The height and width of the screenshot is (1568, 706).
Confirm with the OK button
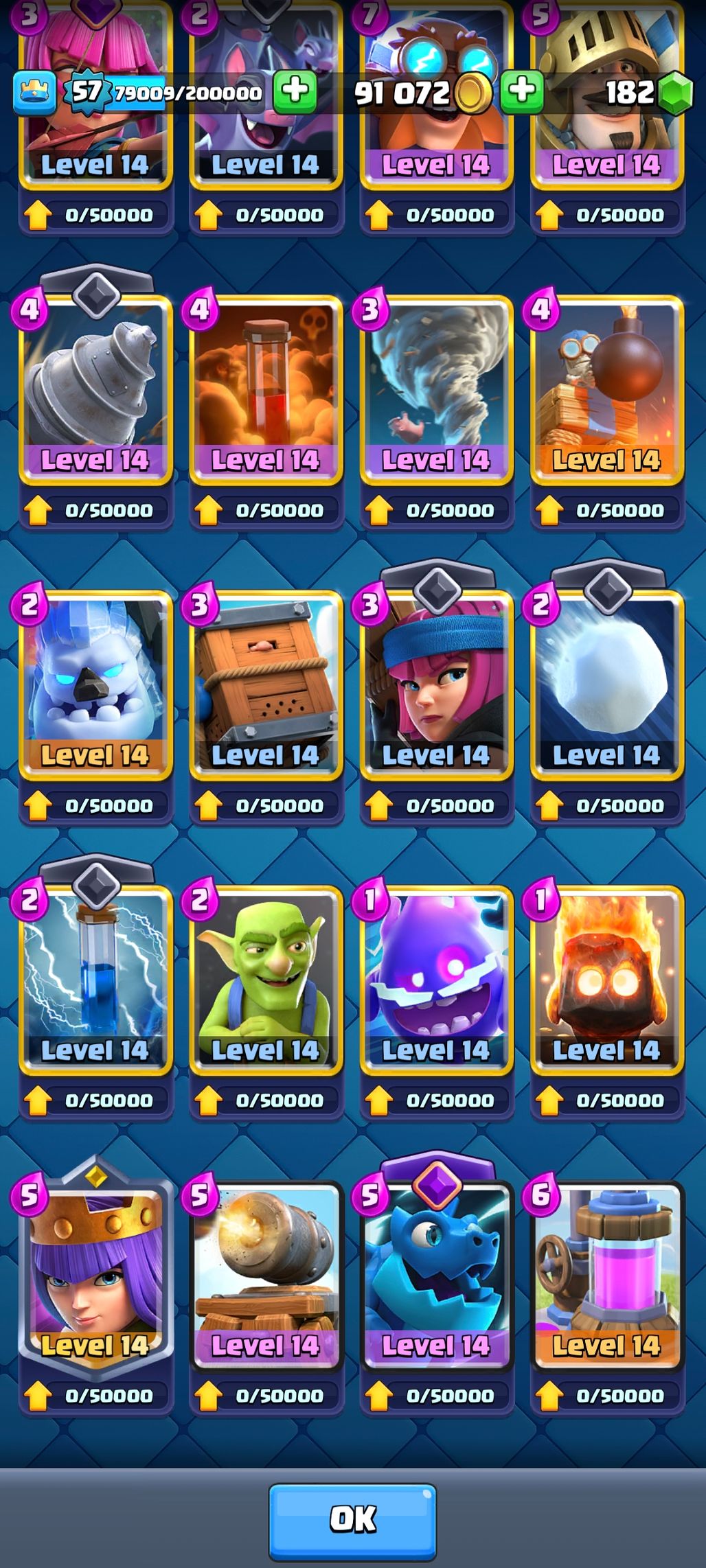click(x=352, y=1520)
